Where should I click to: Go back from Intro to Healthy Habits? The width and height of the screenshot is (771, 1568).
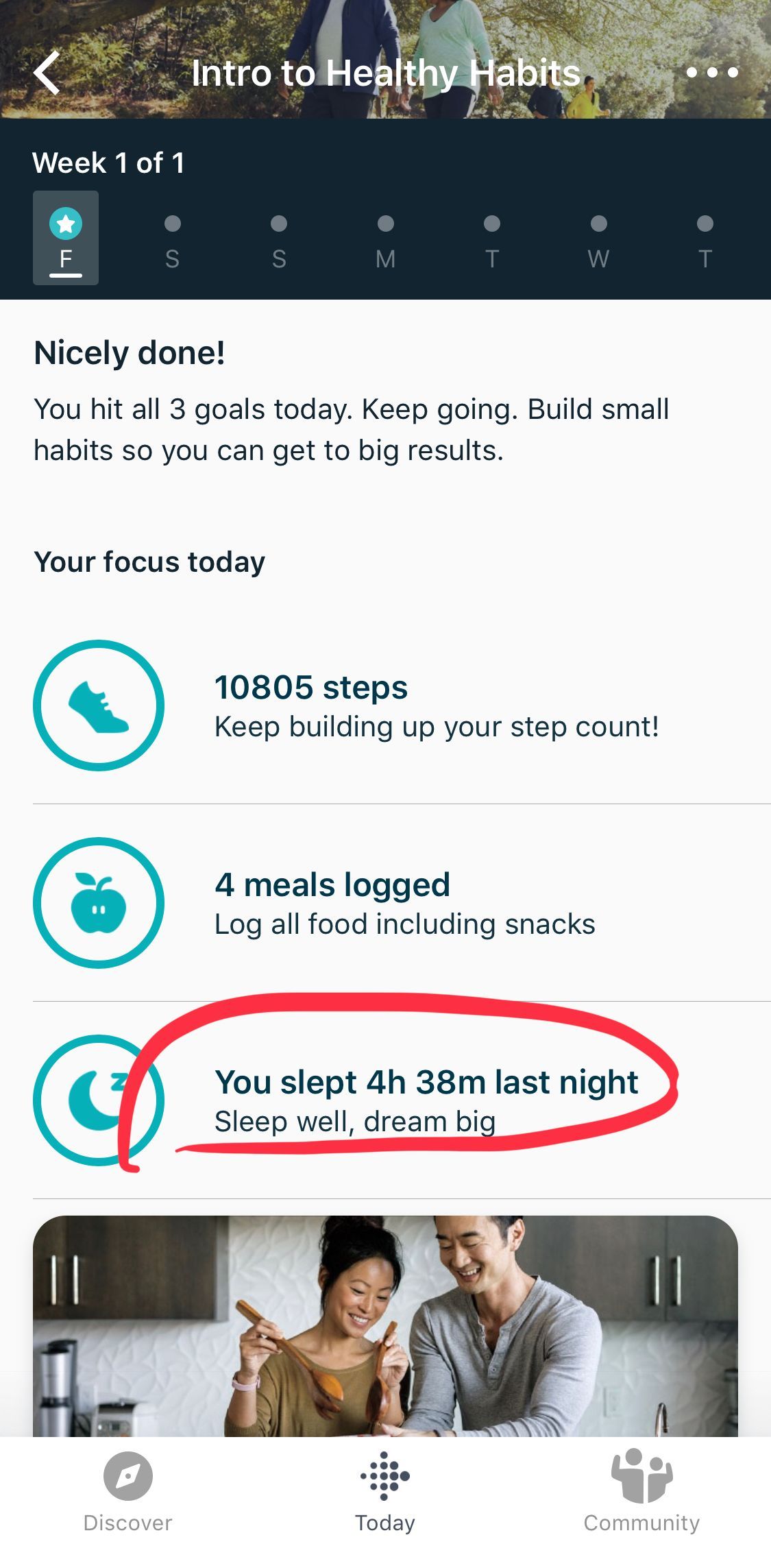tap(48, 73)
